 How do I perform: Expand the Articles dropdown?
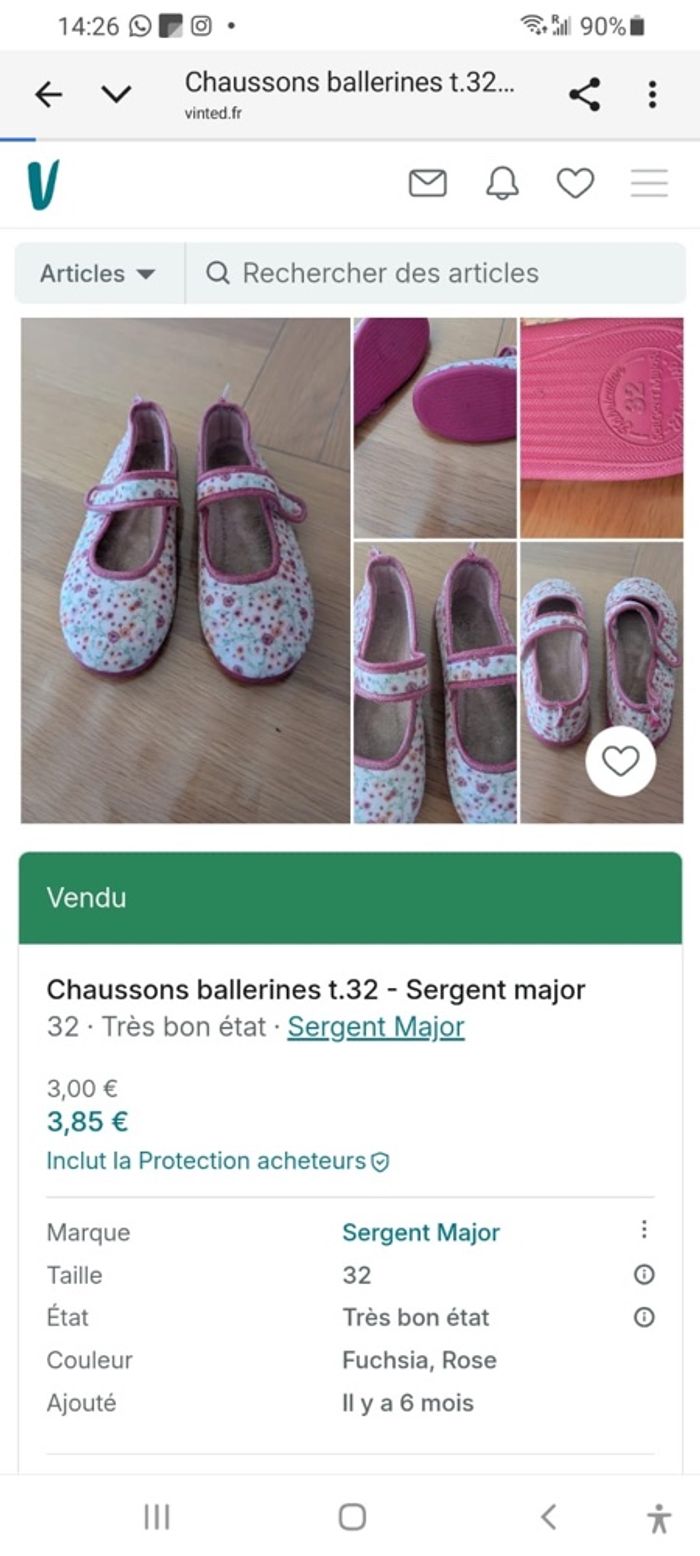click(x=98, y=273)
